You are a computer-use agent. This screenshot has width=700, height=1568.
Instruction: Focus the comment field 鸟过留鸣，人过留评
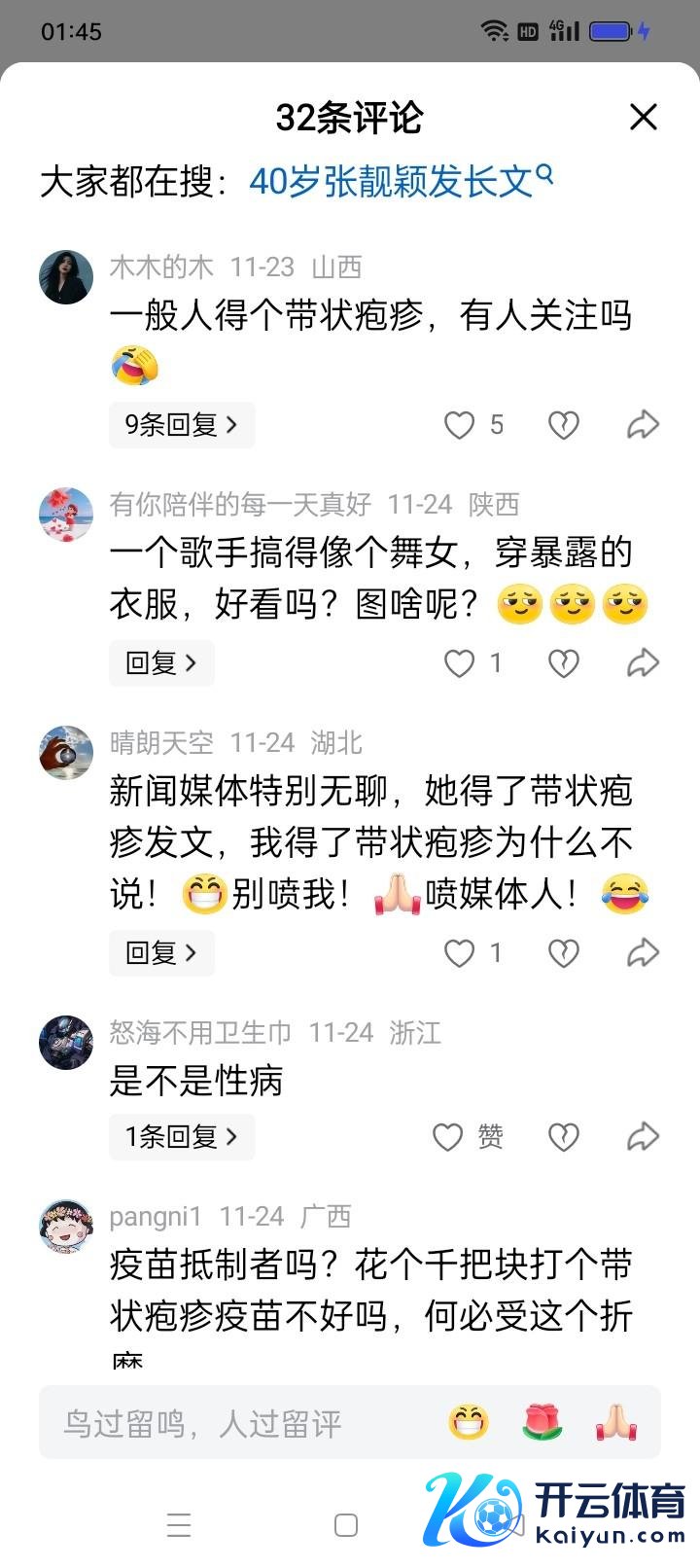[233, 1424]
